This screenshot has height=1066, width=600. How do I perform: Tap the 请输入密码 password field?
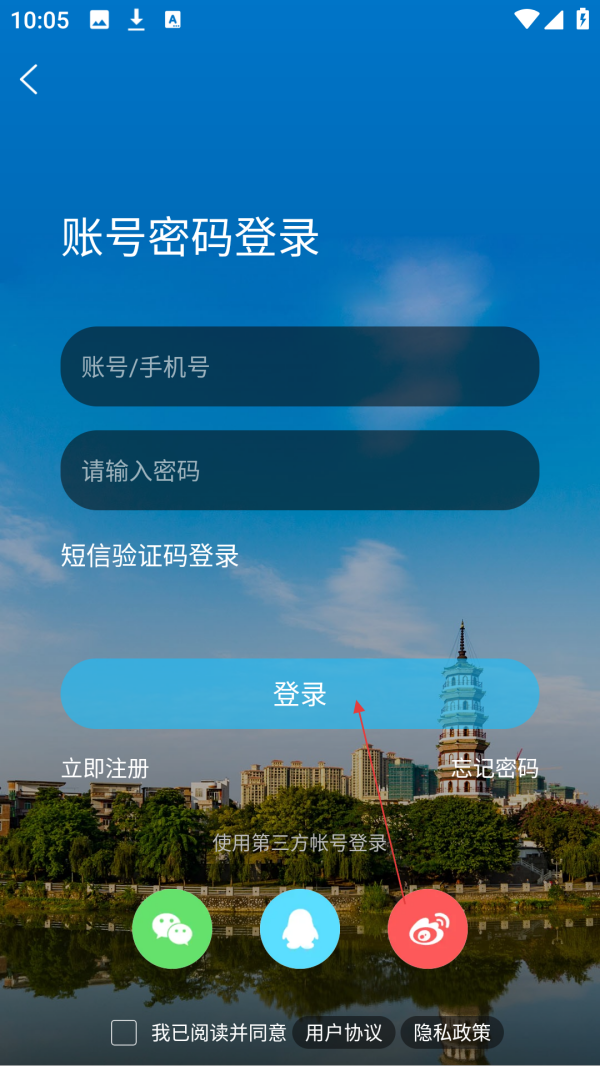click(300, 470)
